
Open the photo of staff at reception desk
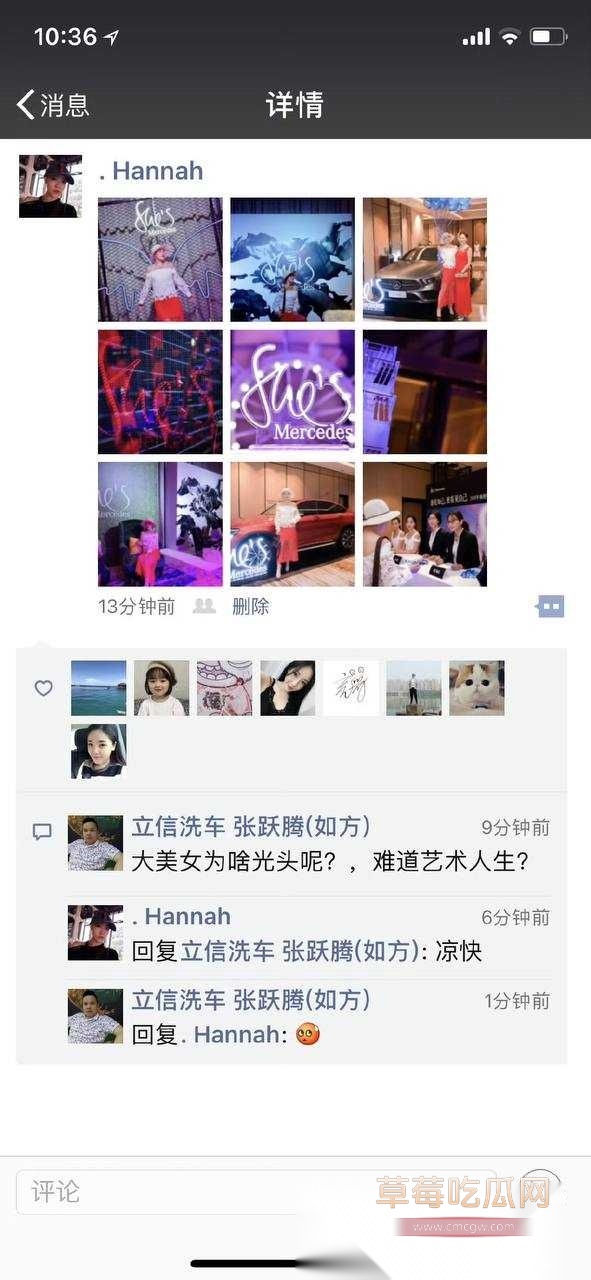[424, 524]
